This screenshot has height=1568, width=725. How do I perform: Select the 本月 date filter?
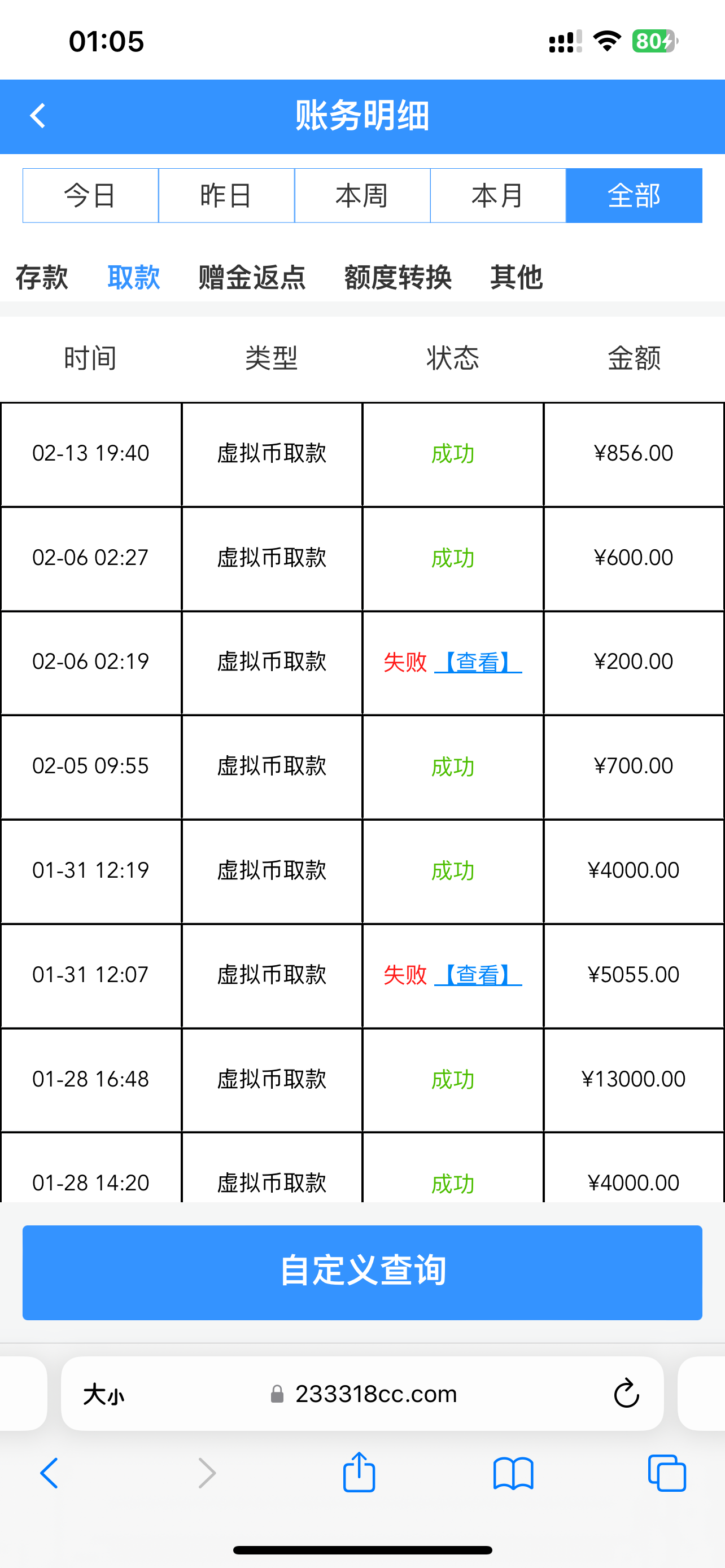pyautogui.click(x=497, y=195)
